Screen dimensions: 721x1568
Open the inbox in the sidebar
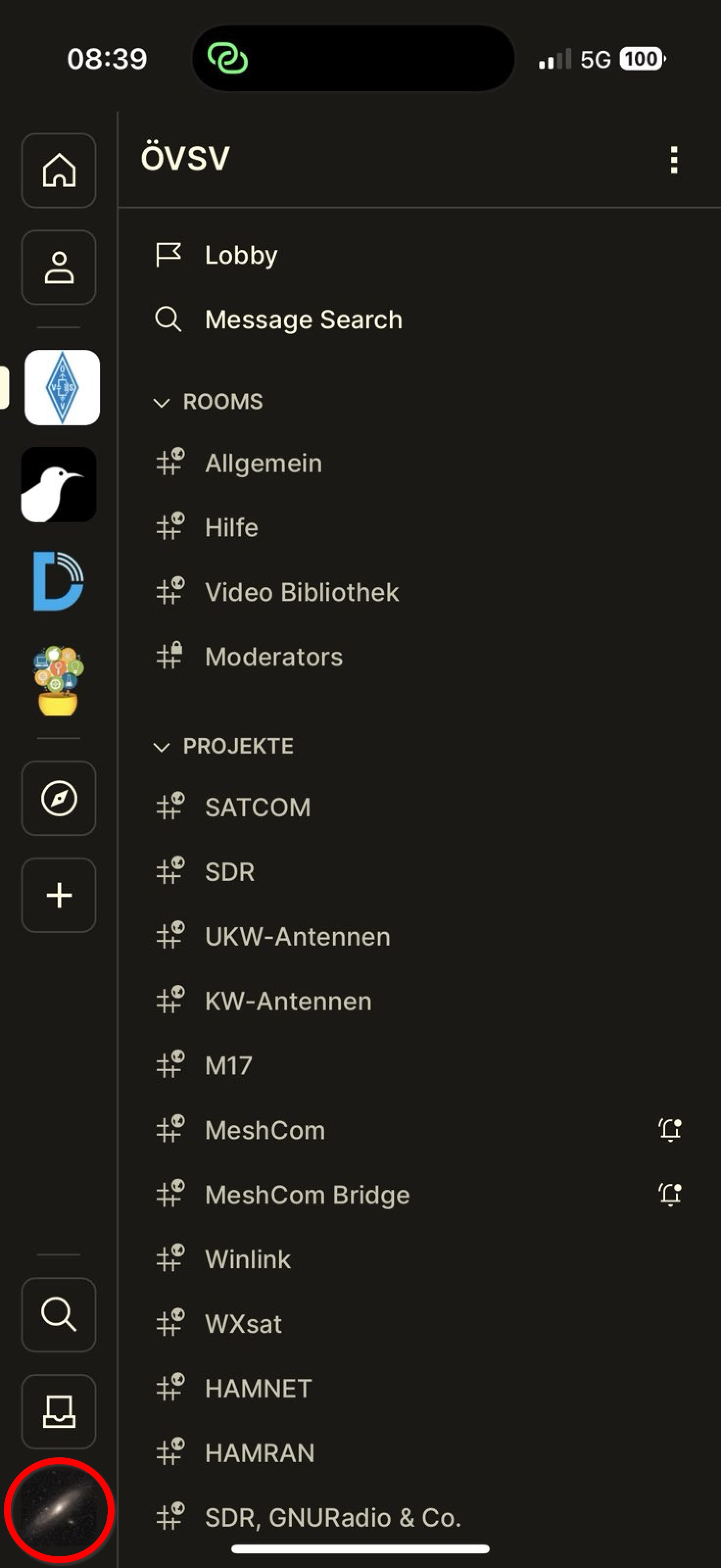click(59, 1411)
